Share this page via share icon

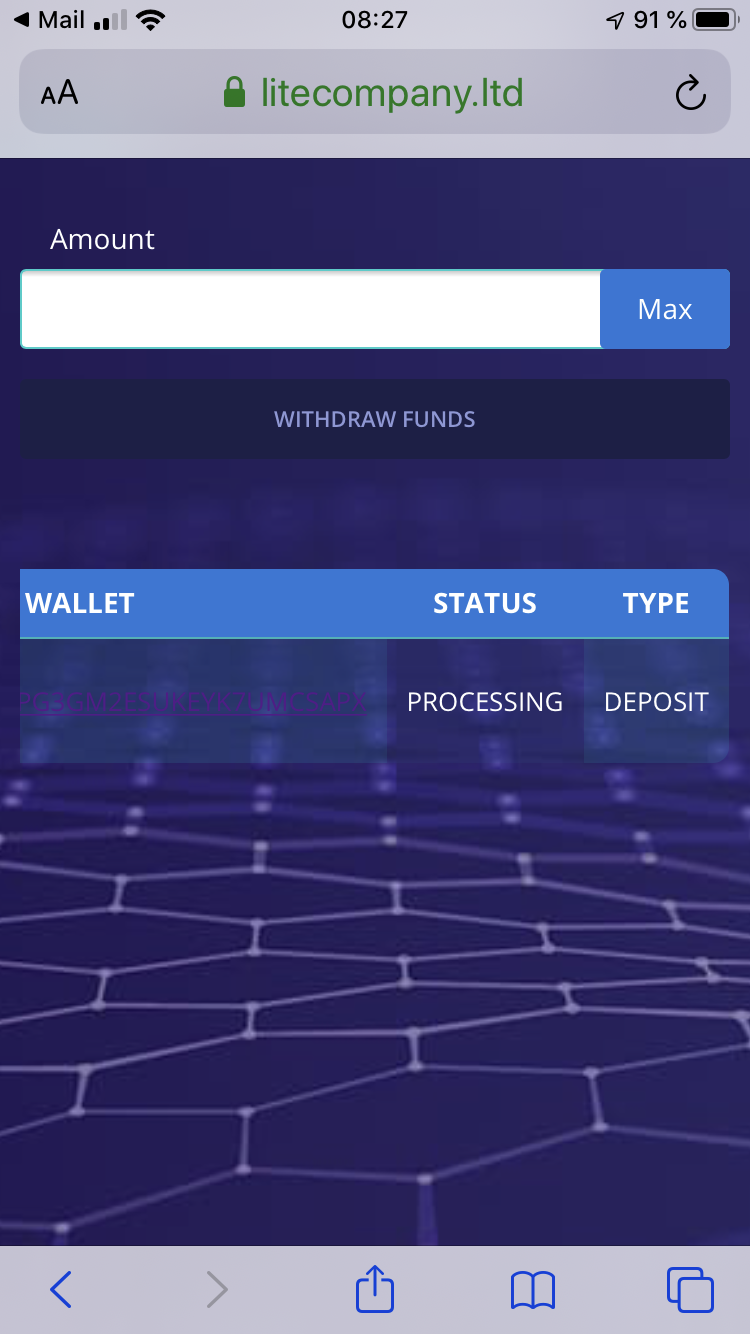[x=375, y=1288]
